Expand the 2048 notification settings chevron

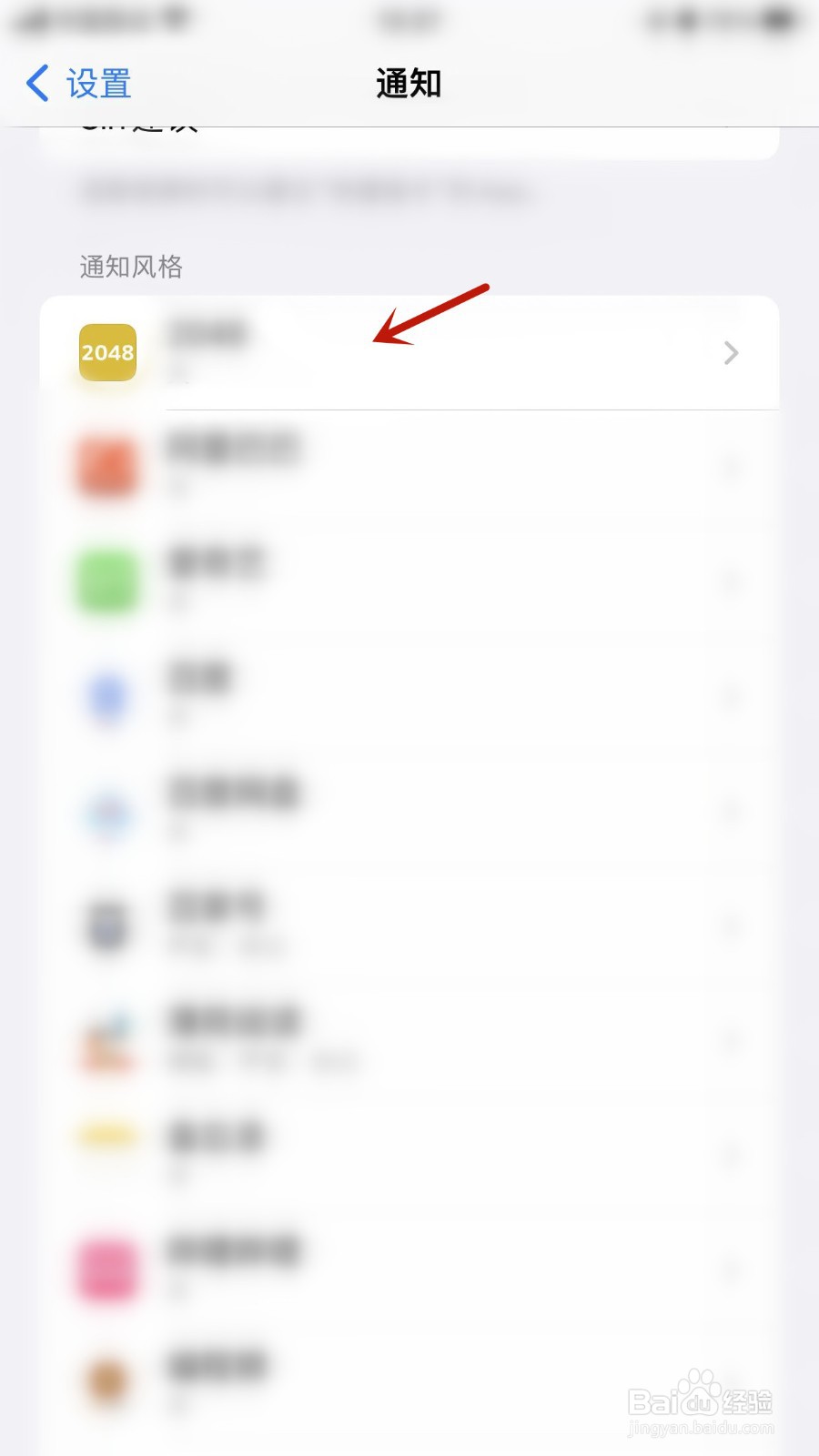tap(731, 352)
